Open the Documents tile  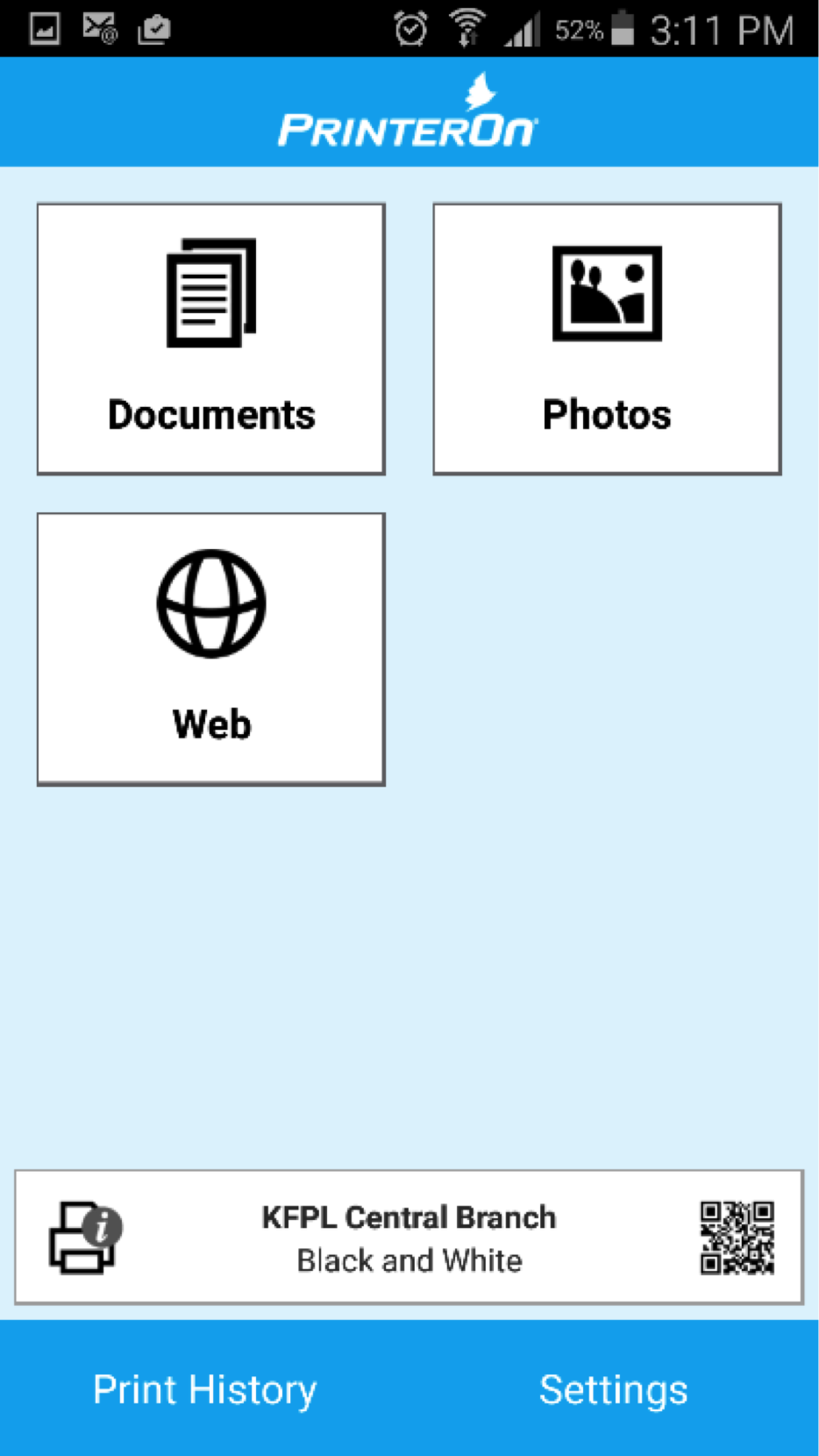click(211, 339)
